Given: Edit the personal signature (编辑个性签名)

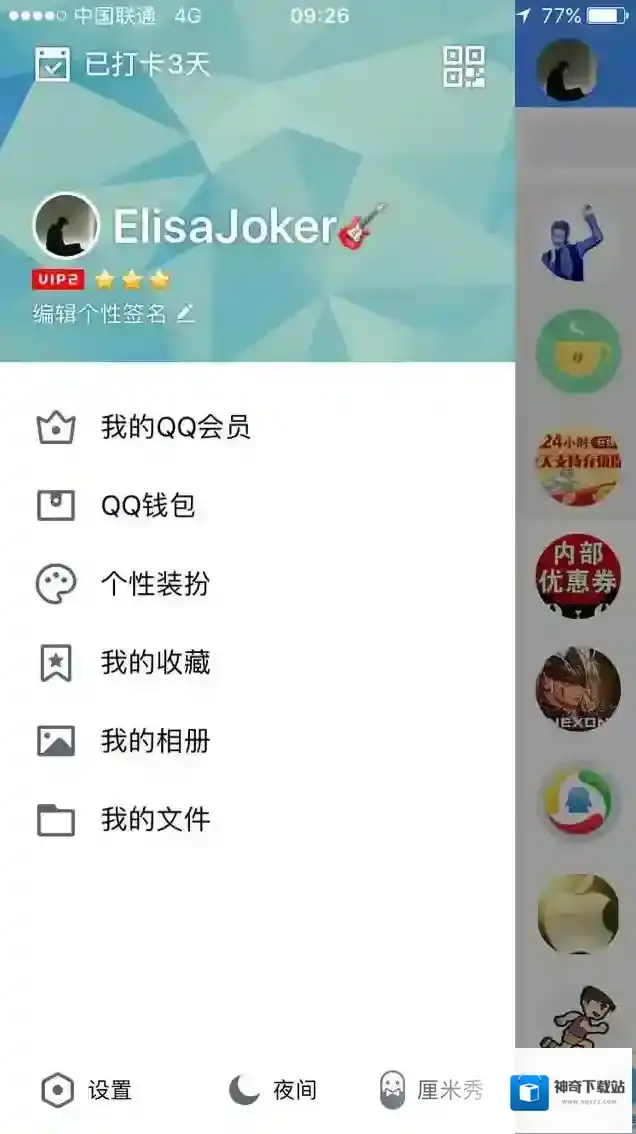Looking at the screenshot, I should pos(113,314).
